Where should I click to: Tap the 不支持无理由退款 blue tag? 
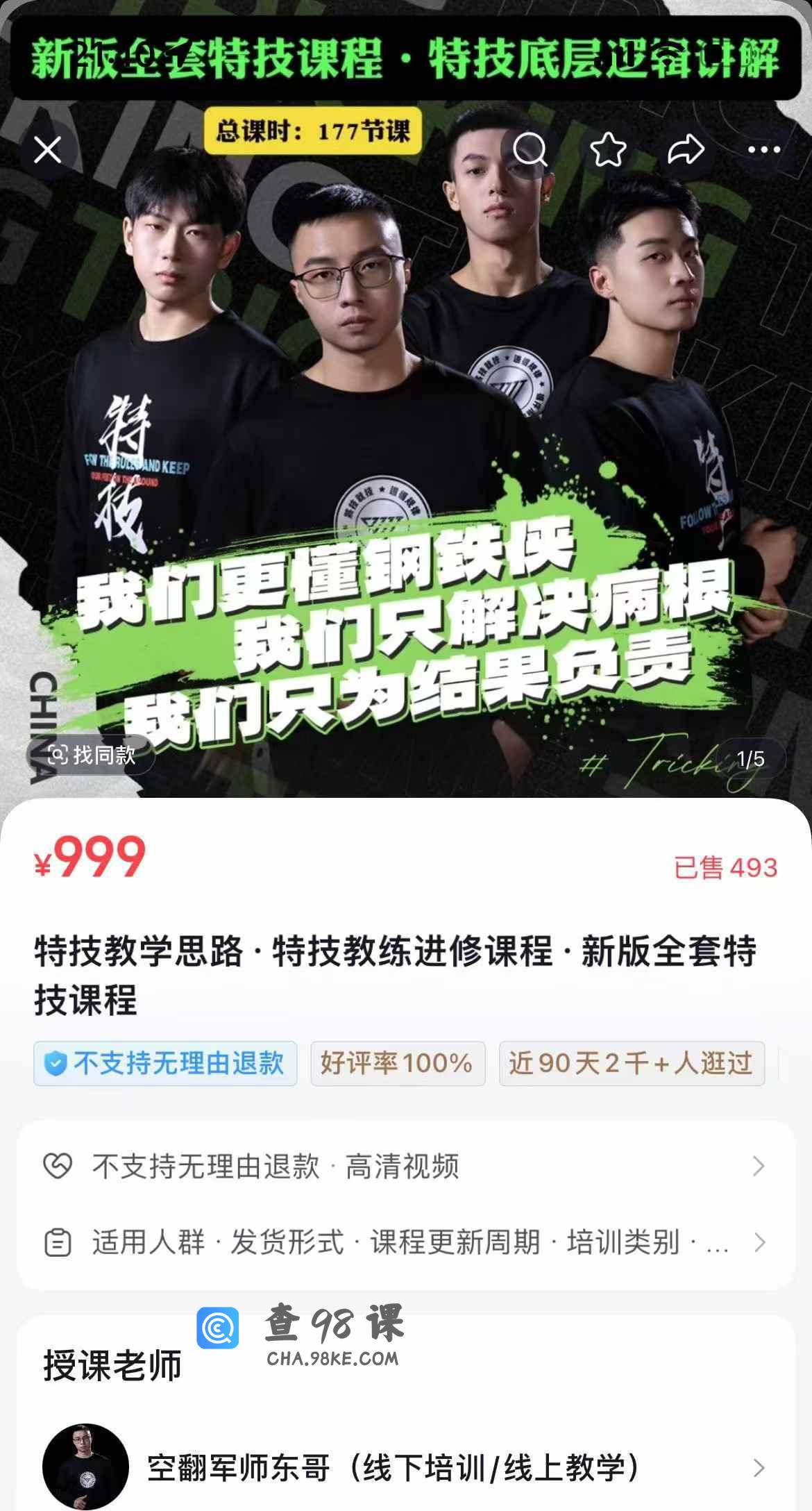(x=165, y=1063)
